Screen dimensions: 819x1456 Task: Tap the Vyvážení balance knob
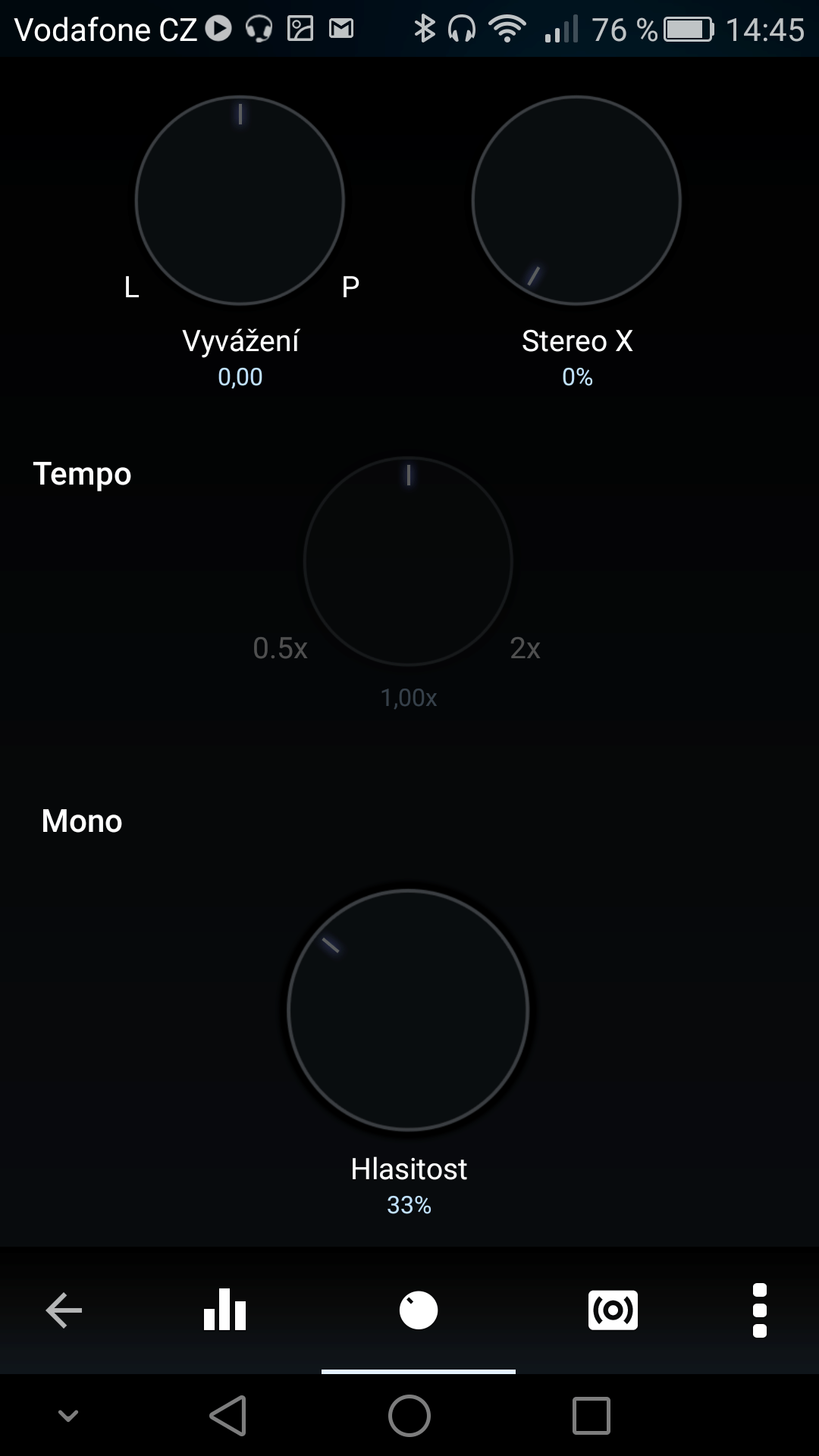tap(240, 201)
